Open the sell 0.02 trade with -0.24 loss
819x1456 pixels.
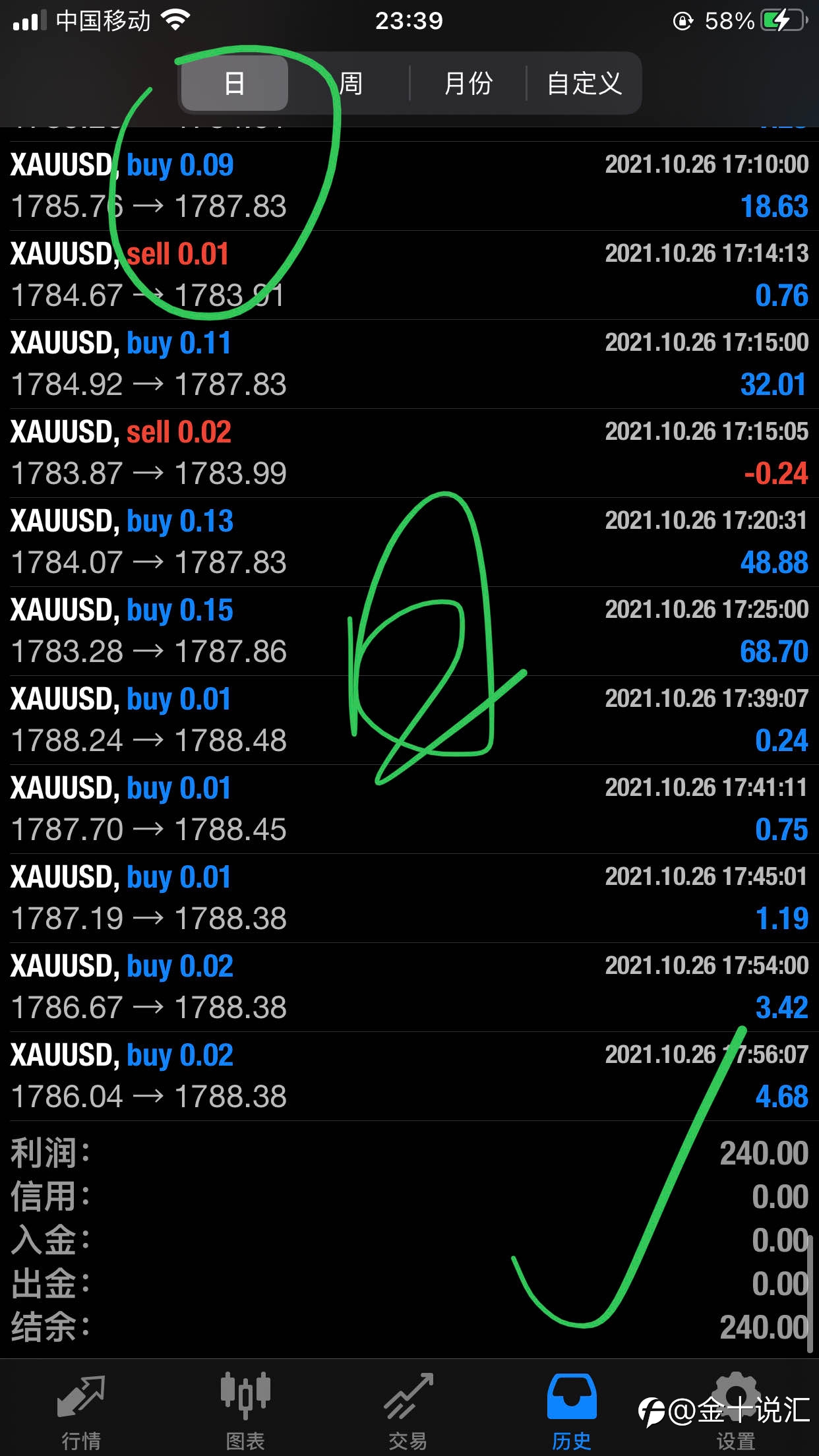point(409,453)
